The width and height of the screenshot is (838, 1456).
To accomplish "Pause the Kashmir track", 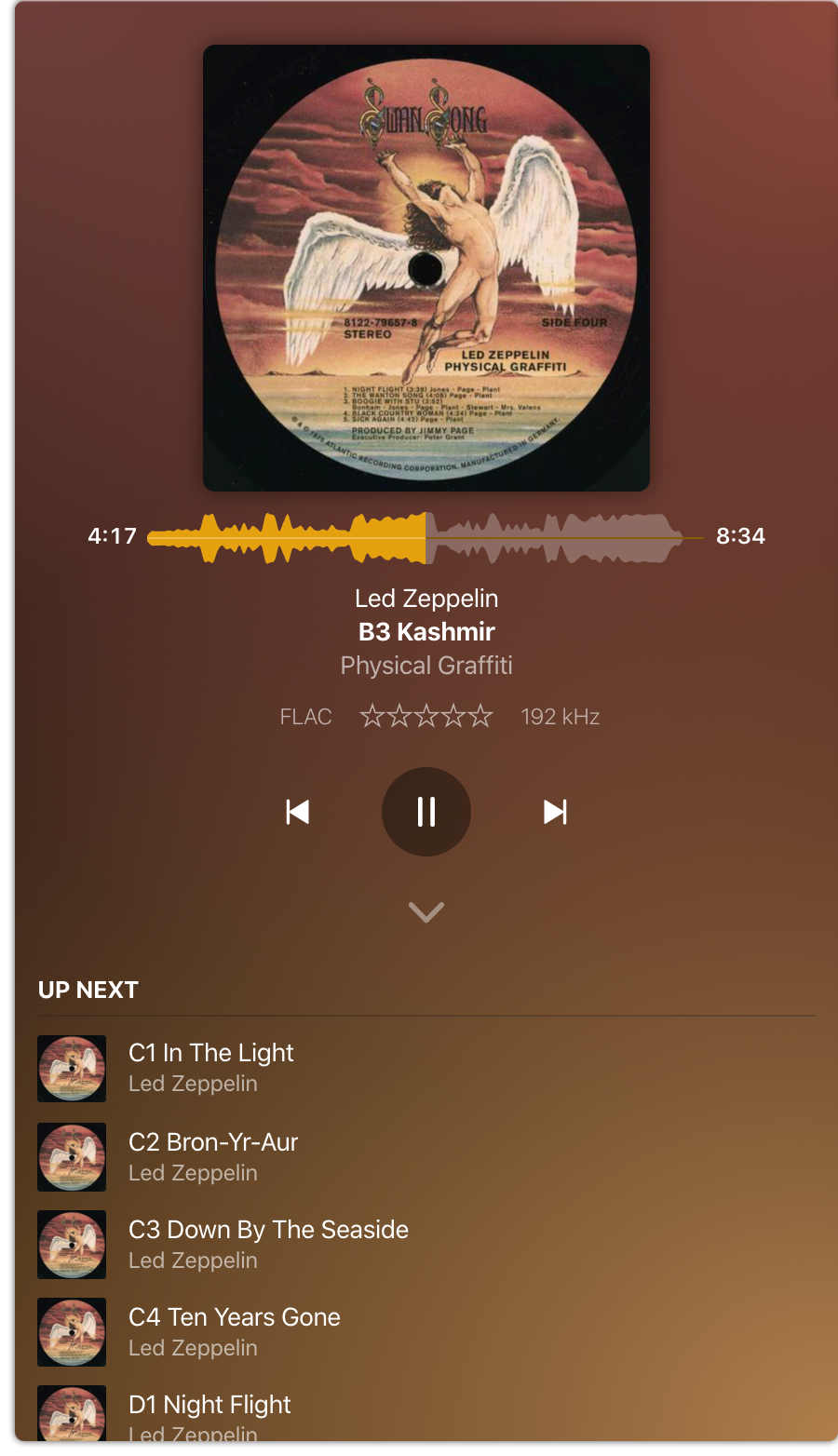I will coord(426,812).
